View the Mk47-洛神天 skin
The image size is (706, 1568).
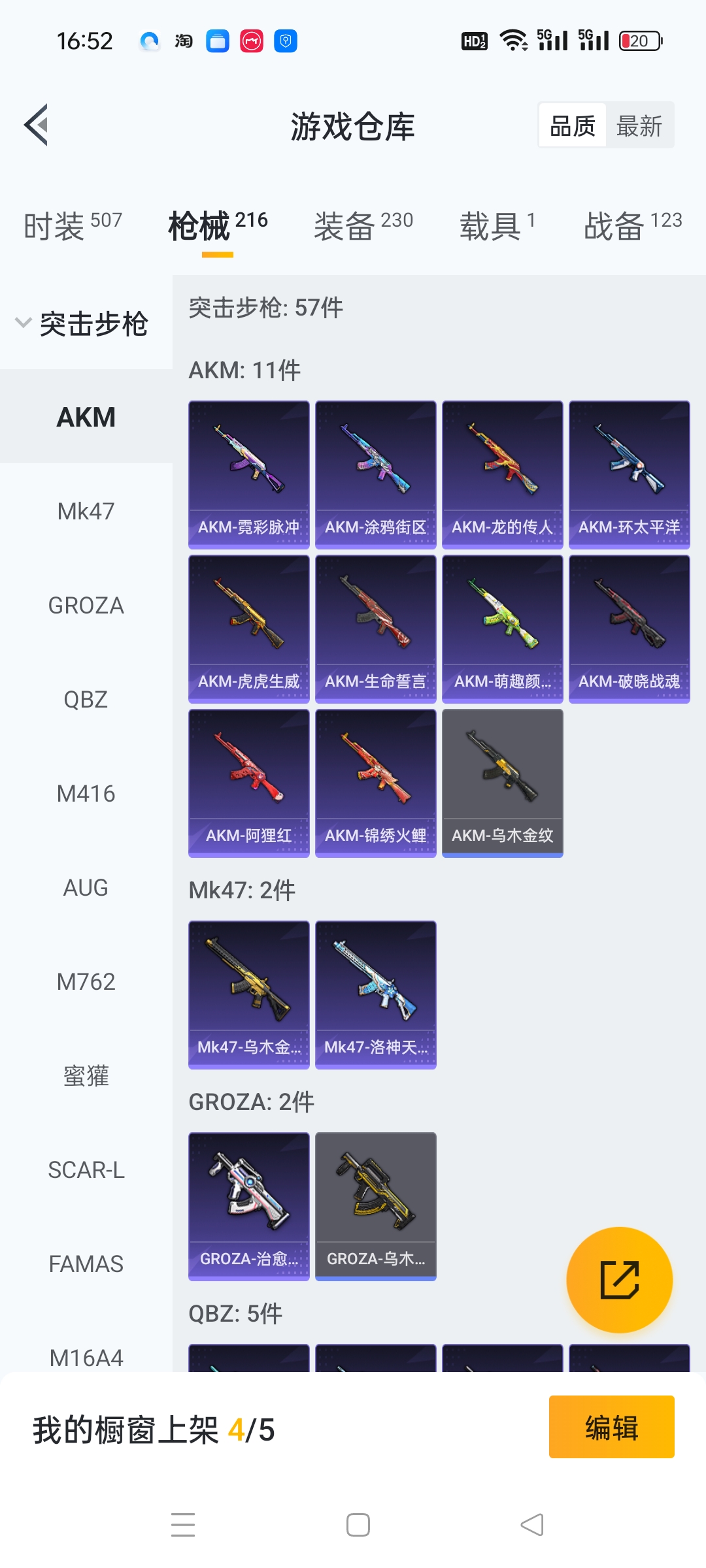[x=376, y=995]
